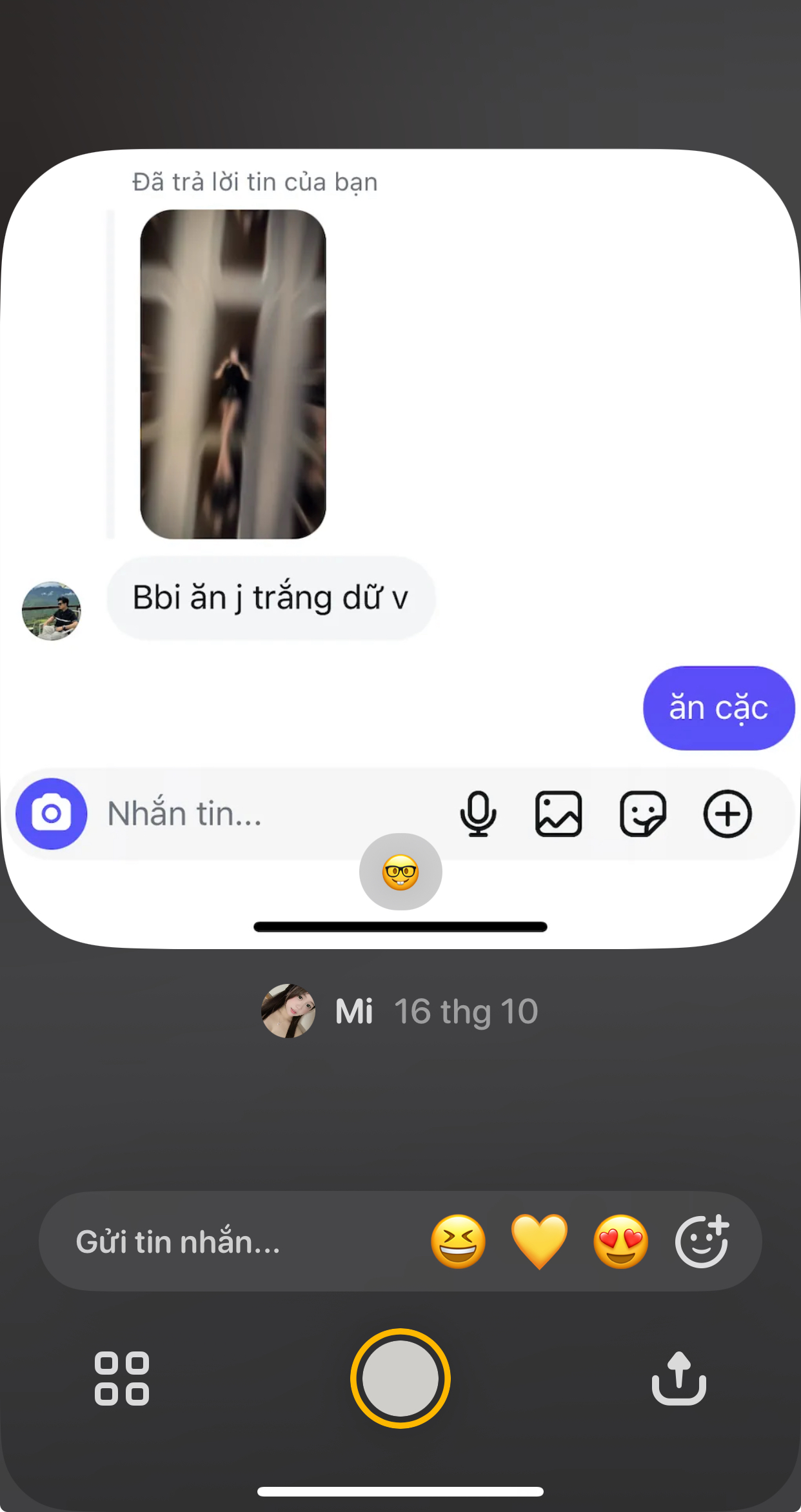React with the yellow heart emoji
The height and width of the screenshot is (1512, 801).
click(x=539, y=1242)
